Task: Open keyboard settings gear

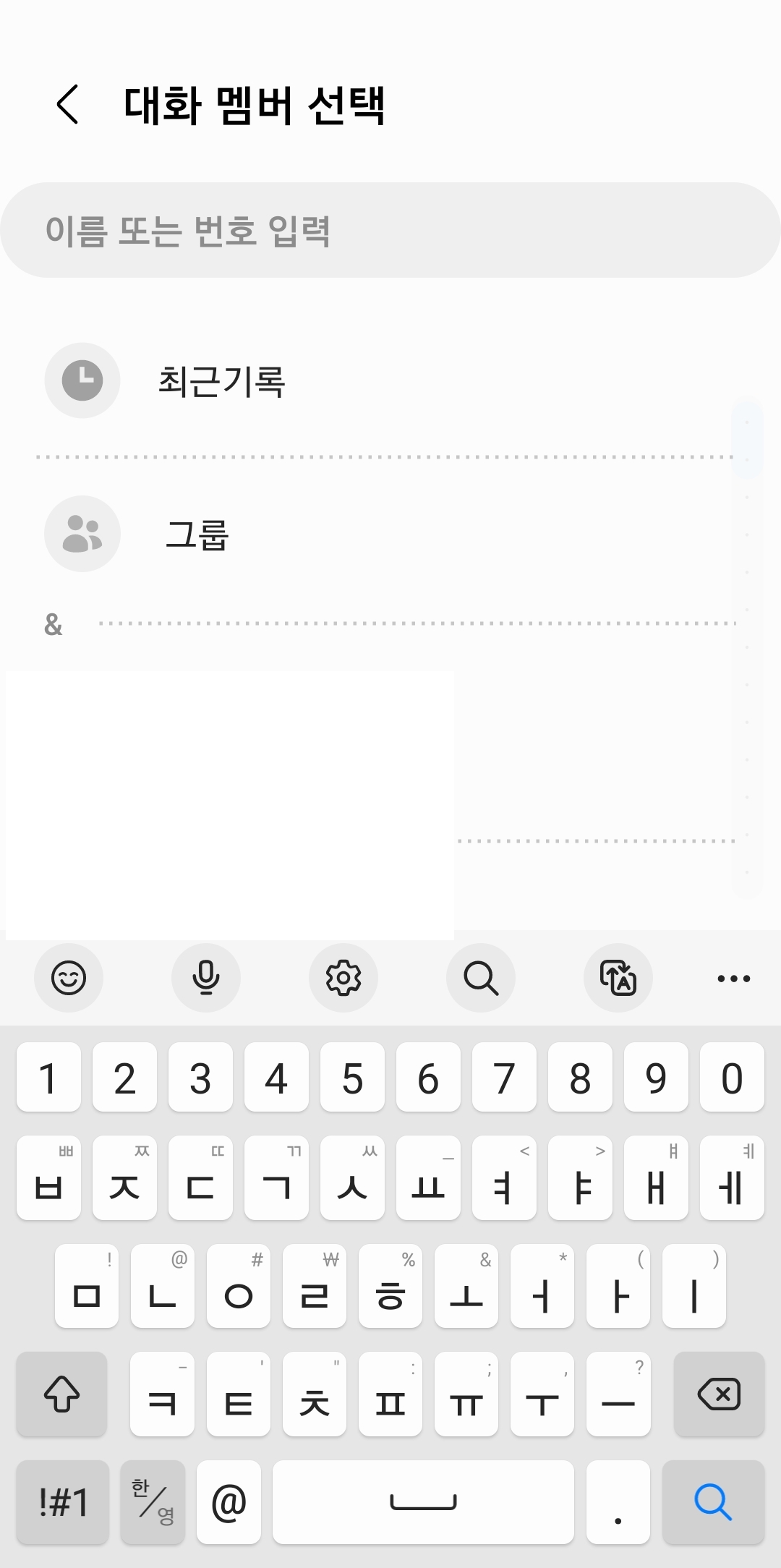Action: pos(343,978)
